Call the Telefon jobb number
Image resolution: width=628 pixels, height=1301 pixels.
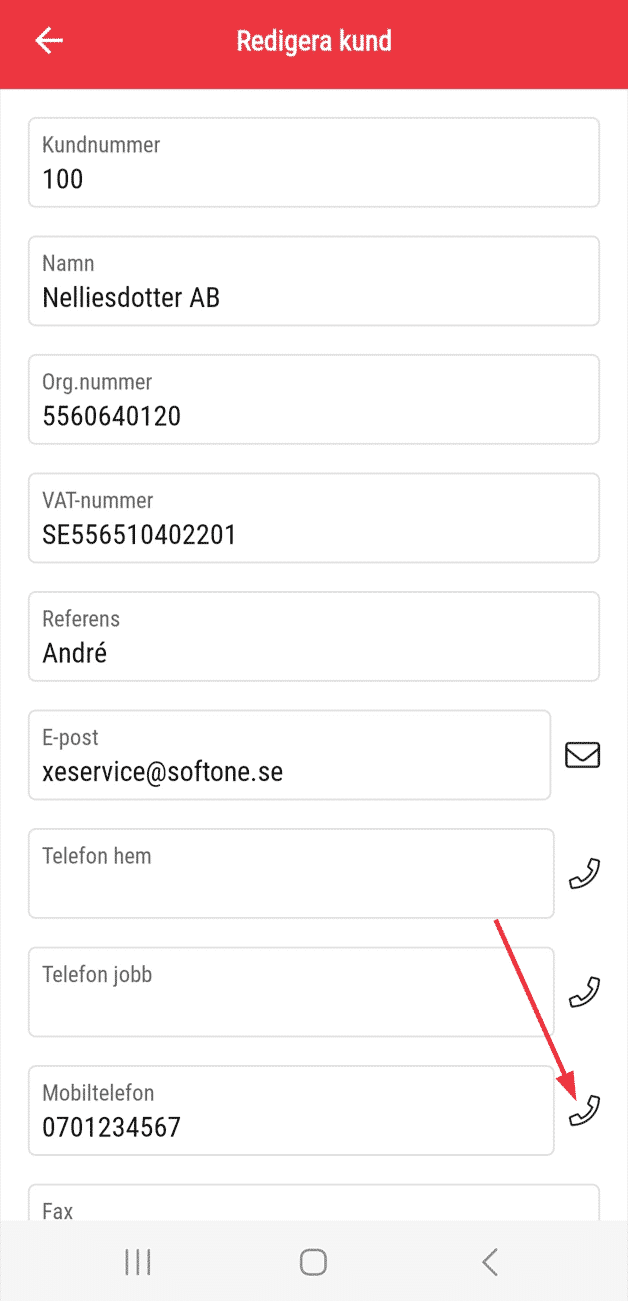(584, 992)
